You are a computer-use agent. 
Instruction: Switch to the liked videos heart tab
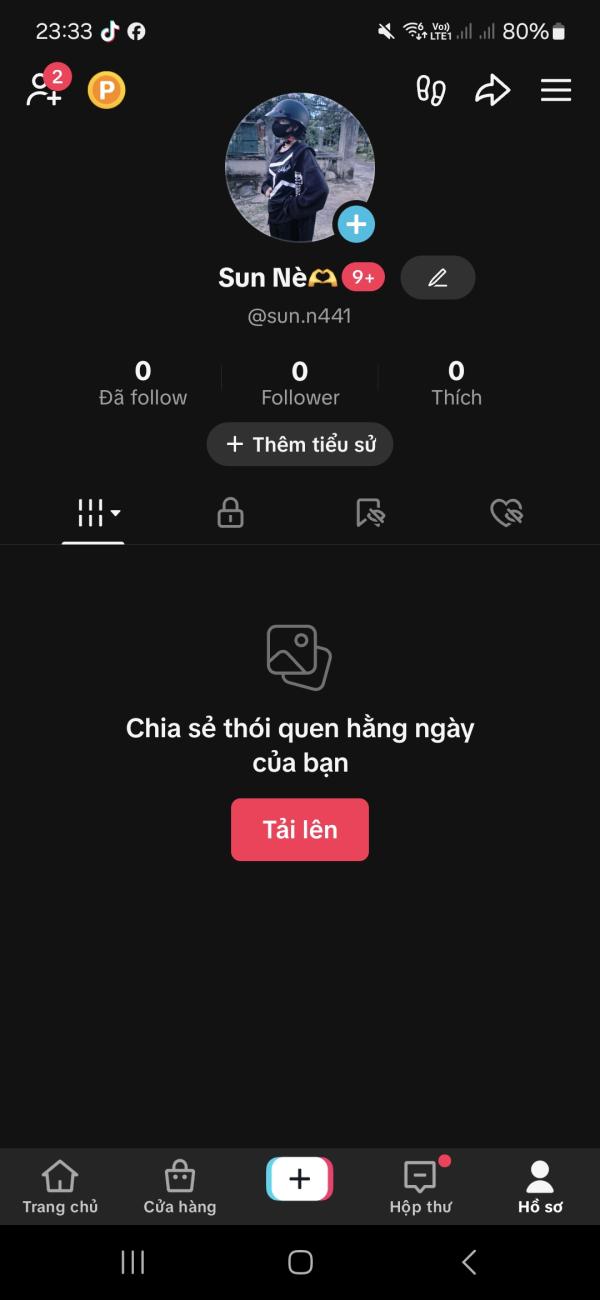tap(507, 513)
